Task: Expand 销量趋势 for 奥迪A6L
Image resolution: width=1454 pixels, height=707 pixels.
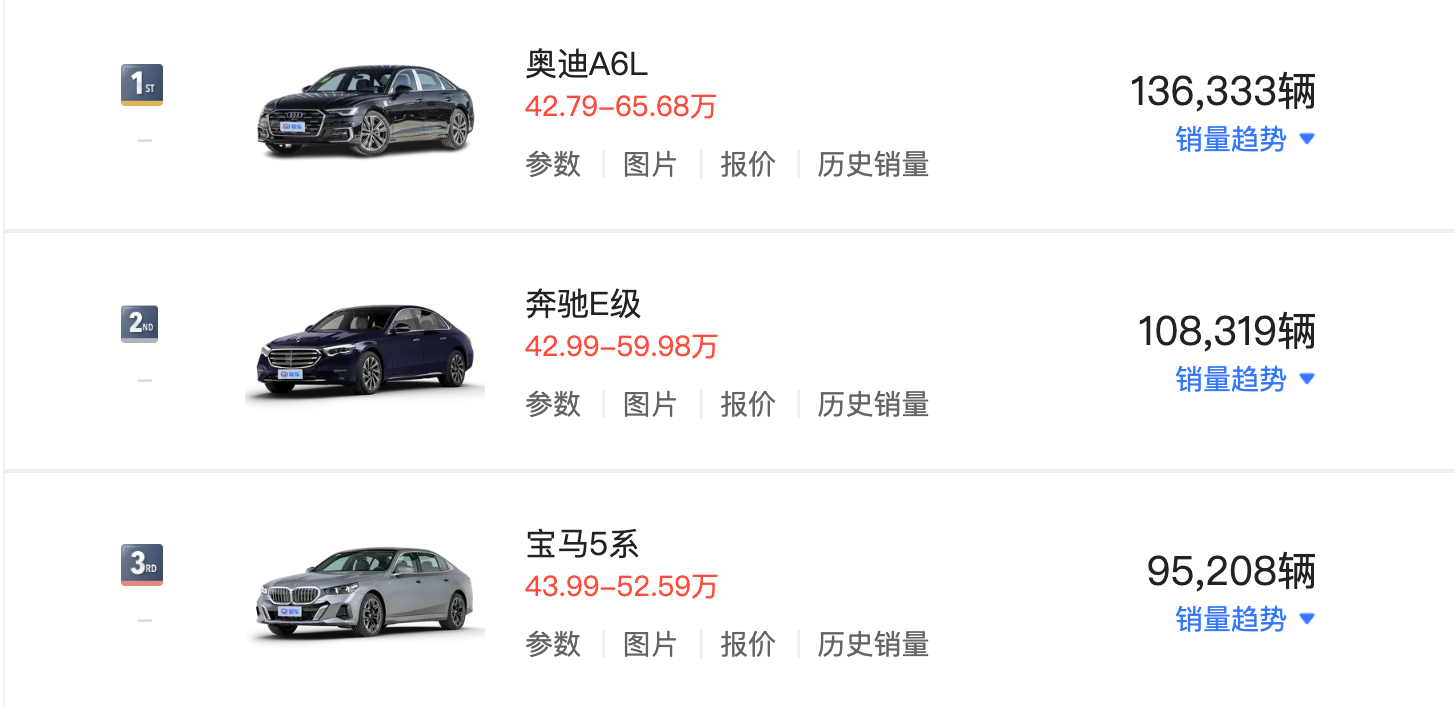Action: (x=1244, y=139)
